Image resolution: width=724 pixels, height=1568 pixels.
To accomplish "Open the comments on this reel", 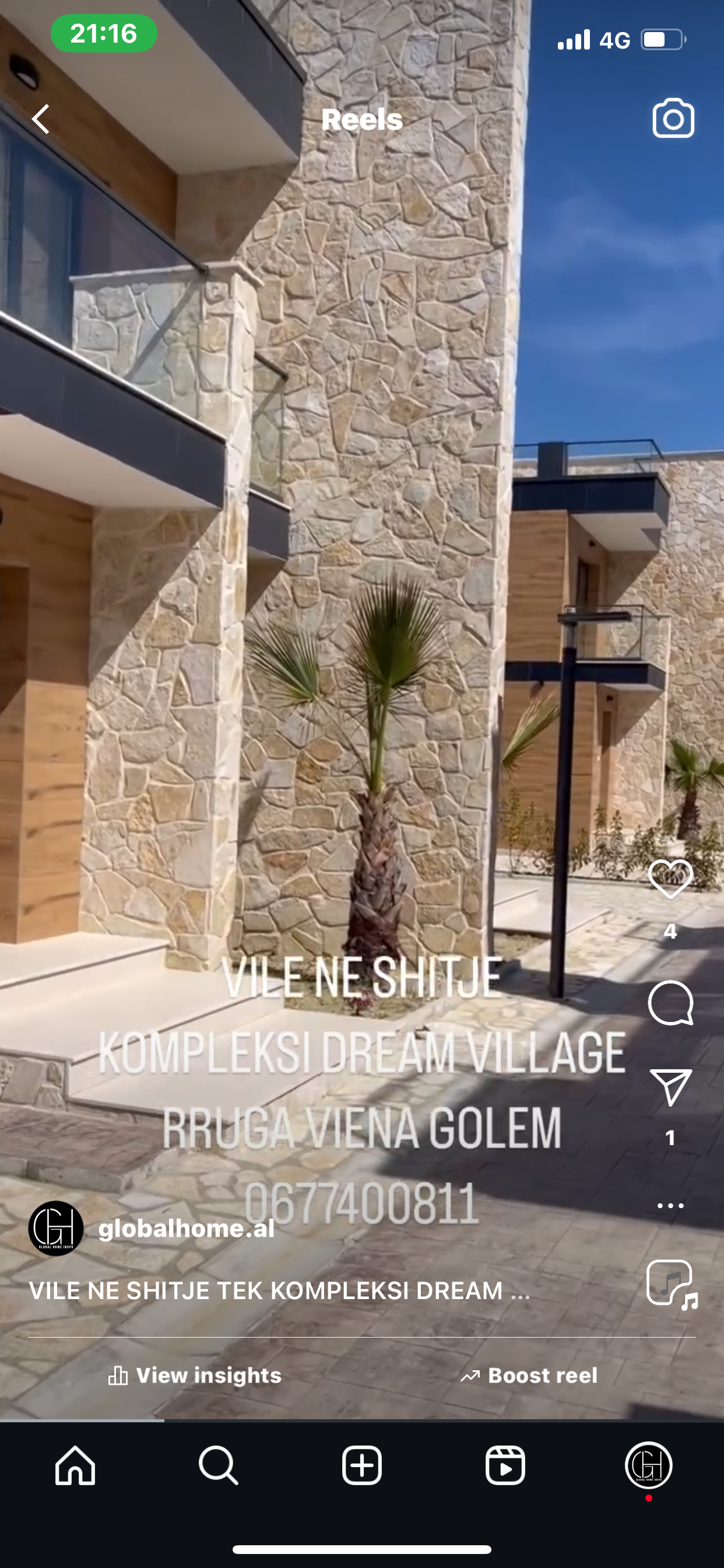I will (x=670, y=1003).
